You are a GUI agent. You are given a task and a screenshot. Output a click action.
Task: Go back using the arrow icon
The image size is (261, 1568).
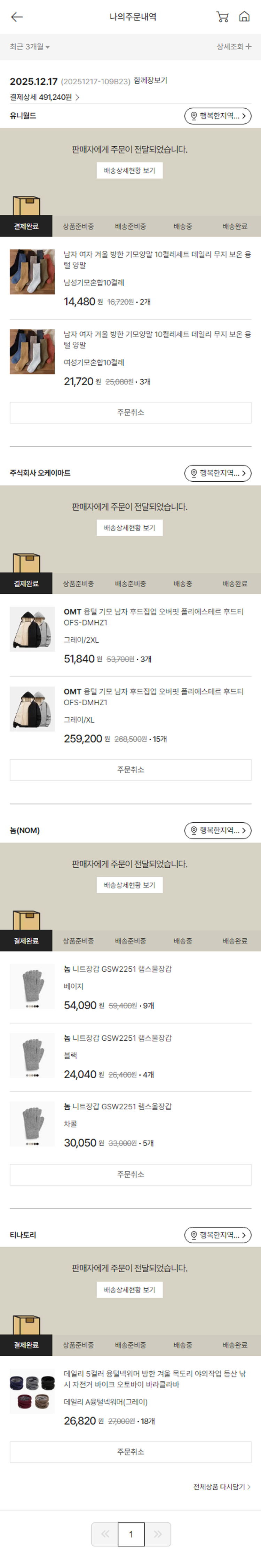(x=17, y=17)
